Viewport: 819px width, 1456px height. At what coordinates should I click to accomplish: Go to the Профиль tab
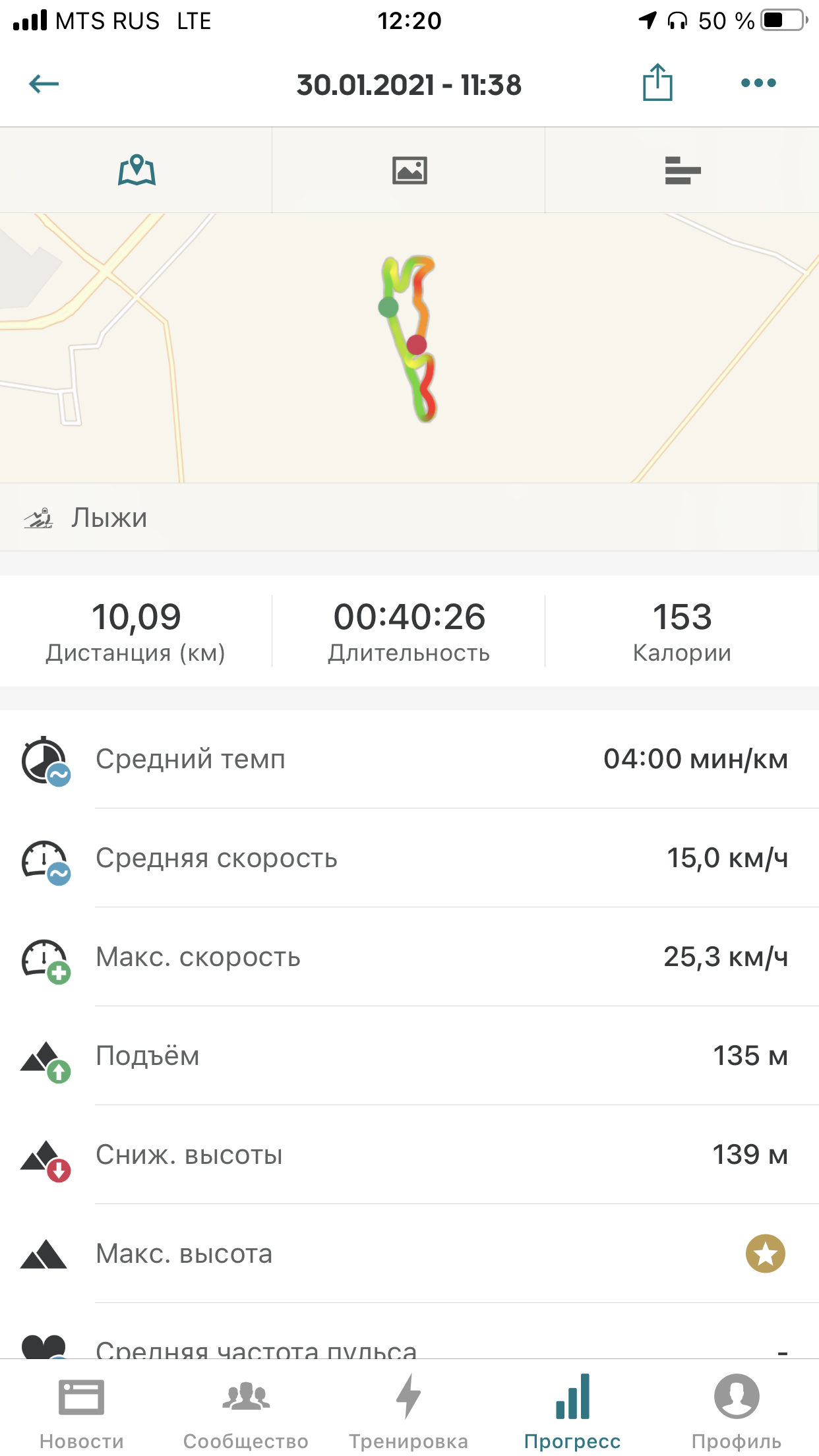point(736,1409)
